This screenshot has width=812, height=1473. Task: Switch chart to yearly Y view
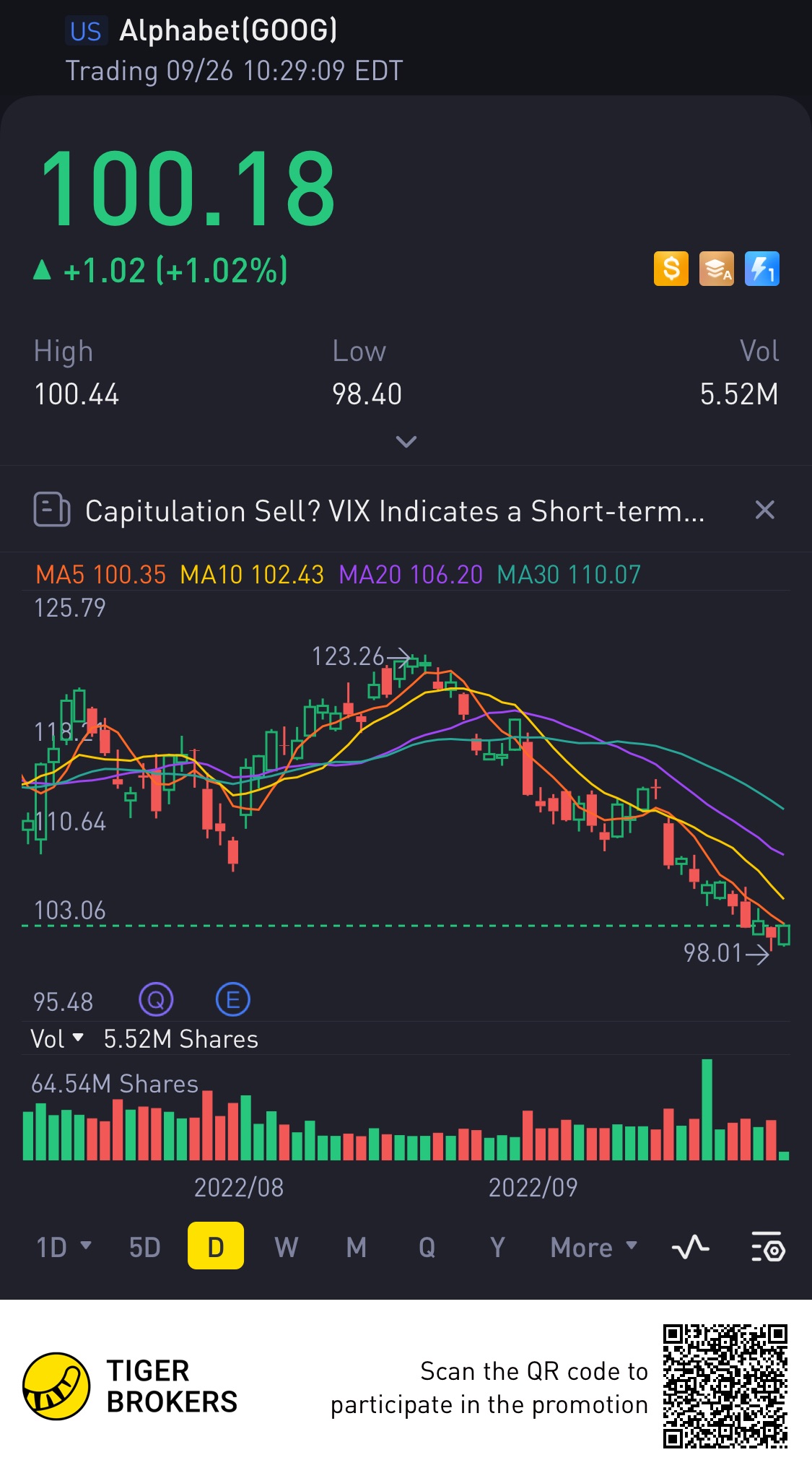(x=497, y=1247)
